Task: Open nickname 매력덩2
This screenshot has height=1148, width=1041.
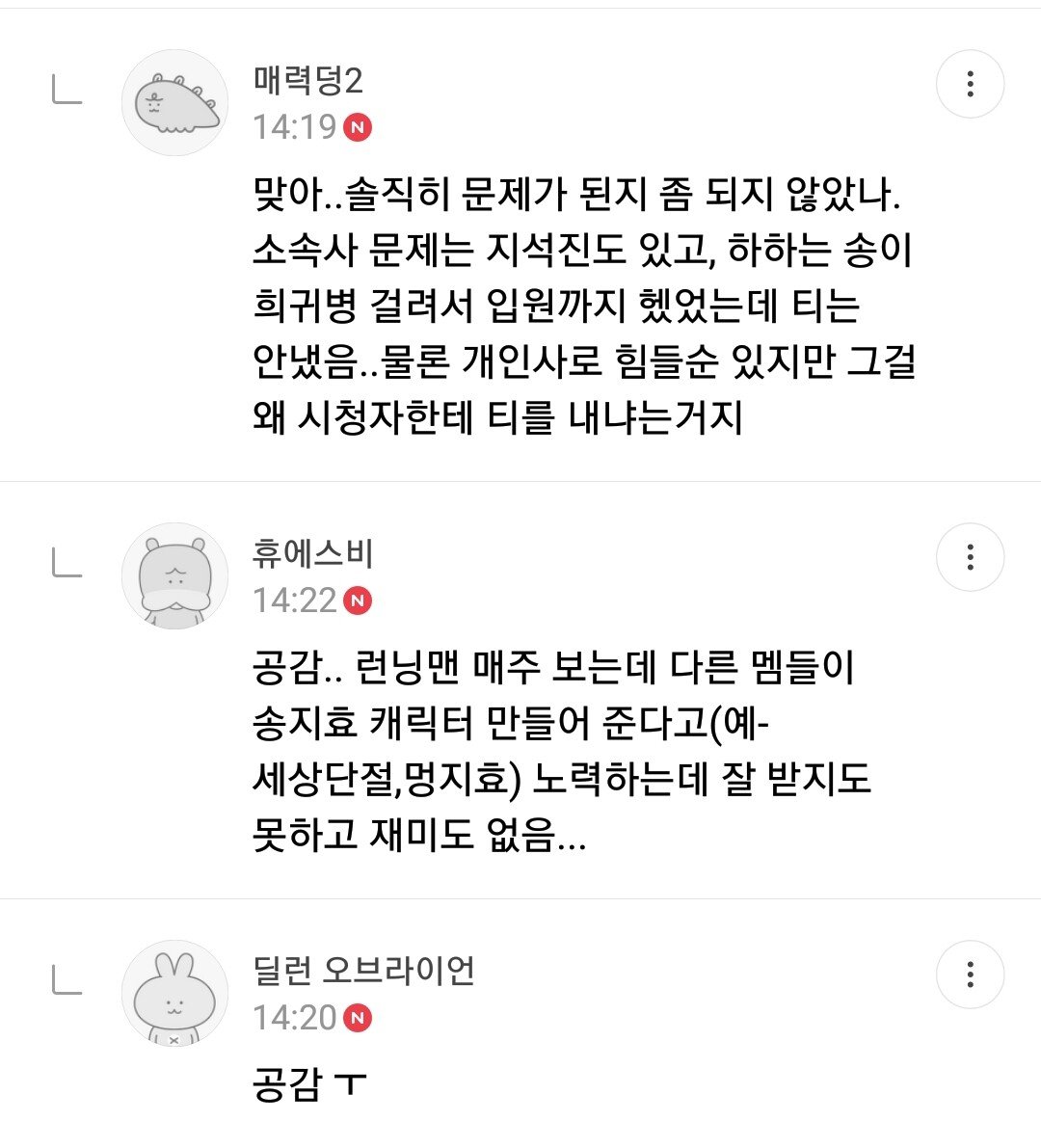Action: (x=308, y=81)
